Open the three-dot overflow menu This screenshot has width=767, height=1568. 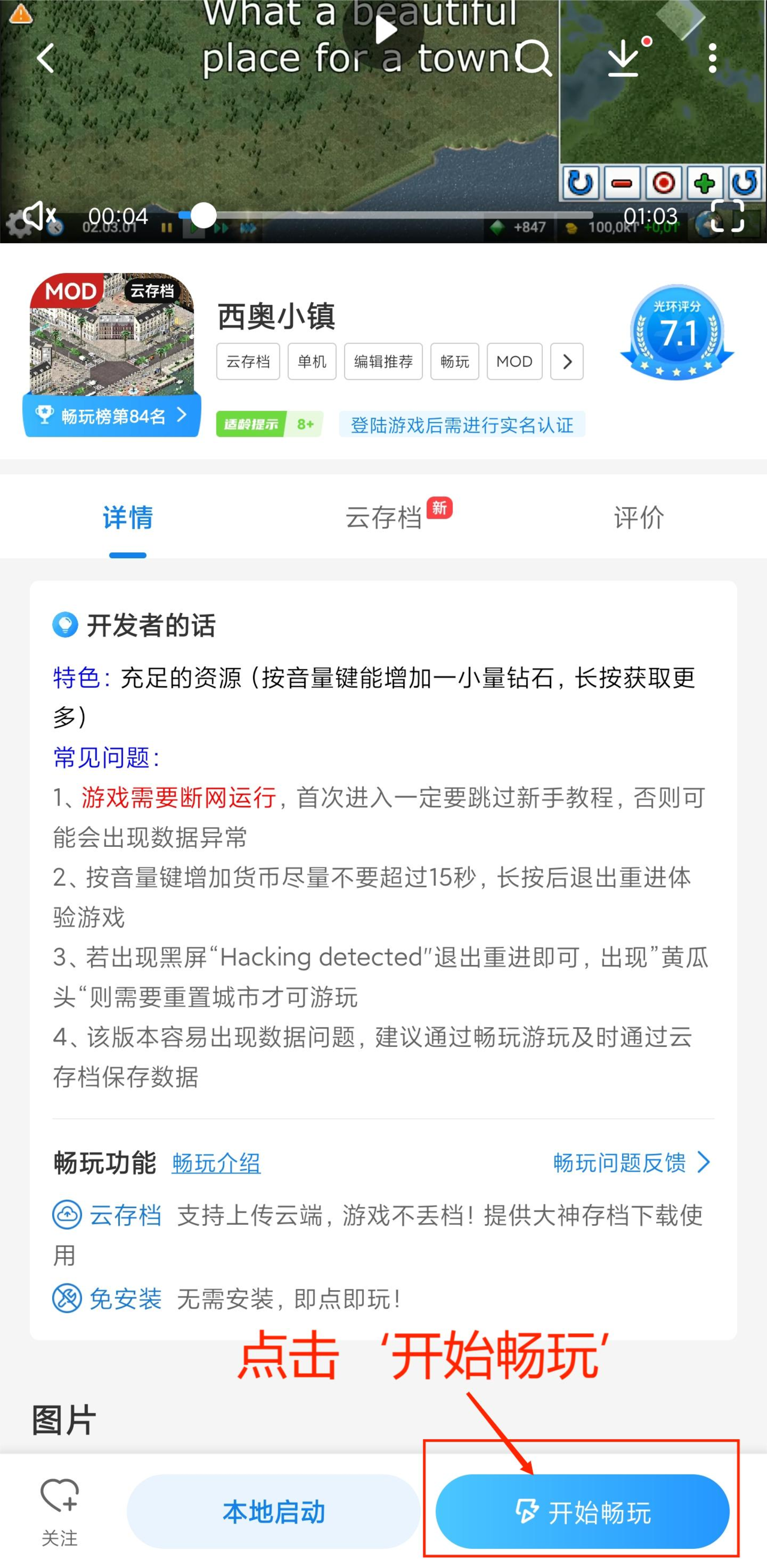pos(712,59)
